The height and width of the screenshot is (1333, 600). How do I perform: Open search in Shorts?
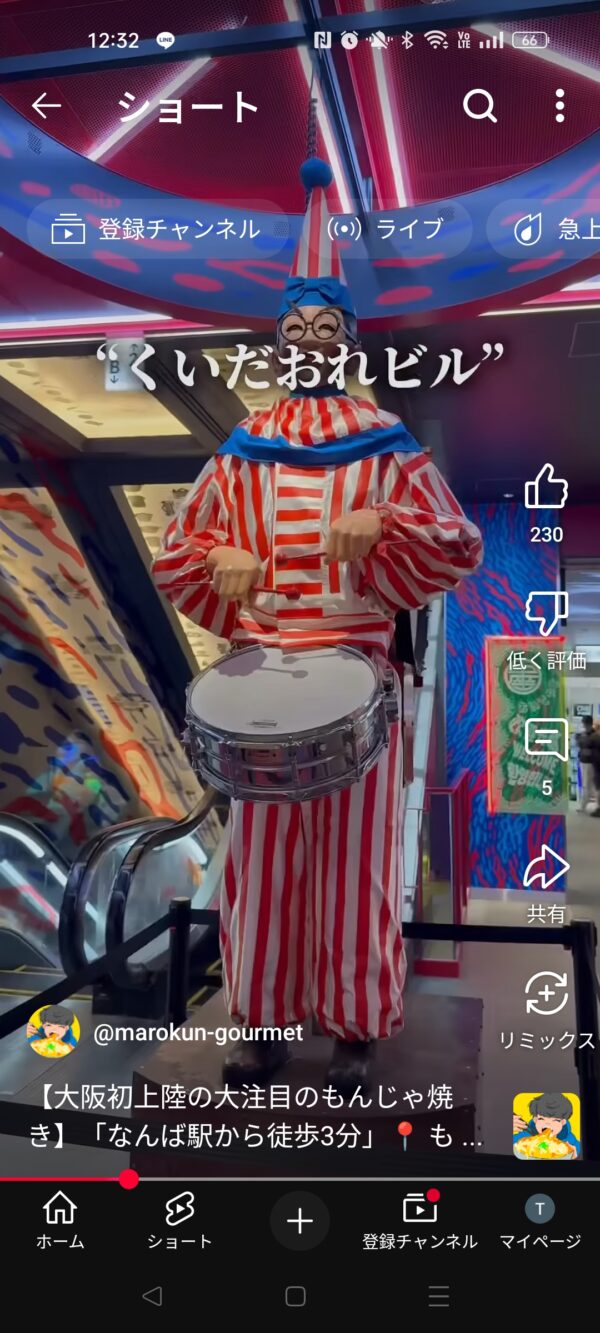point(480,106)
